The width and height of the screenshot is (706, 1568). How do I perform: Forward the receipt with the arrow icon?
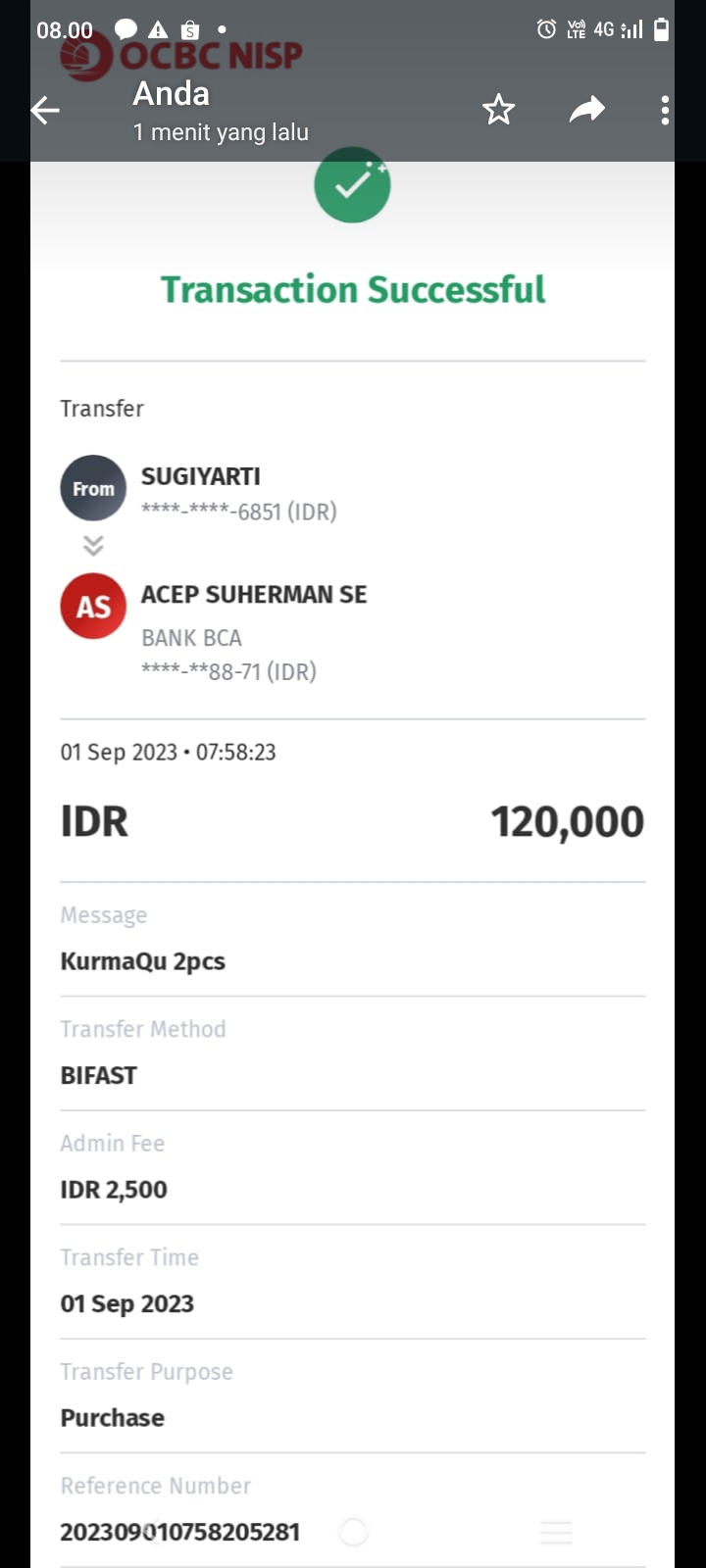586,110
